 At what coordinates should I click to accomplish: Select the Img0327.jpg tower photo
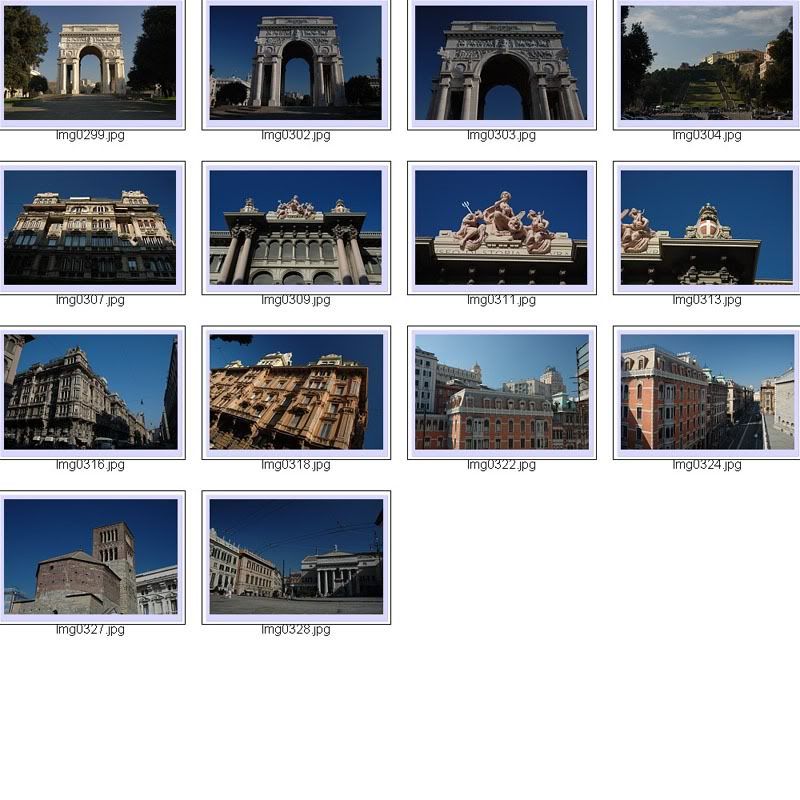coord(90,556)
